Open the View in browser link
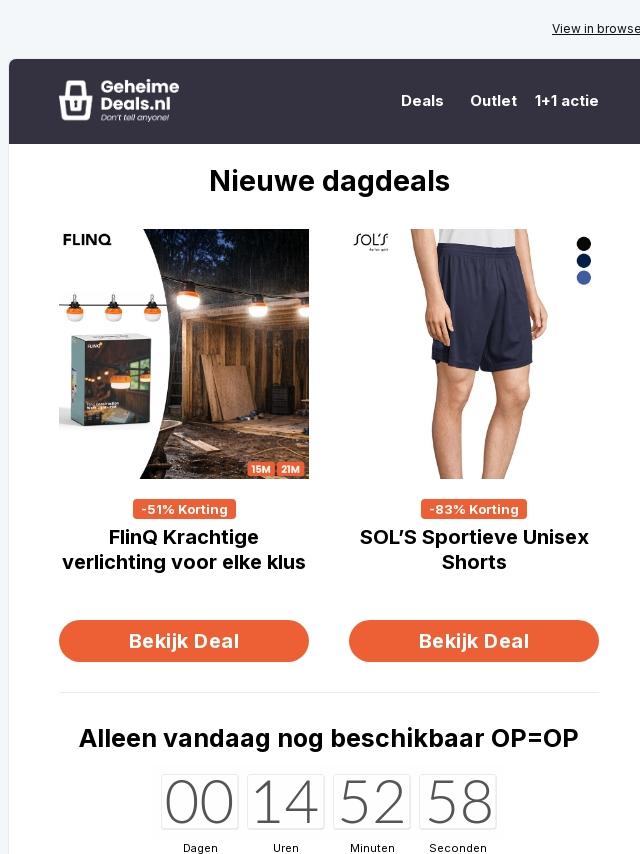 (x=596, y=29)
